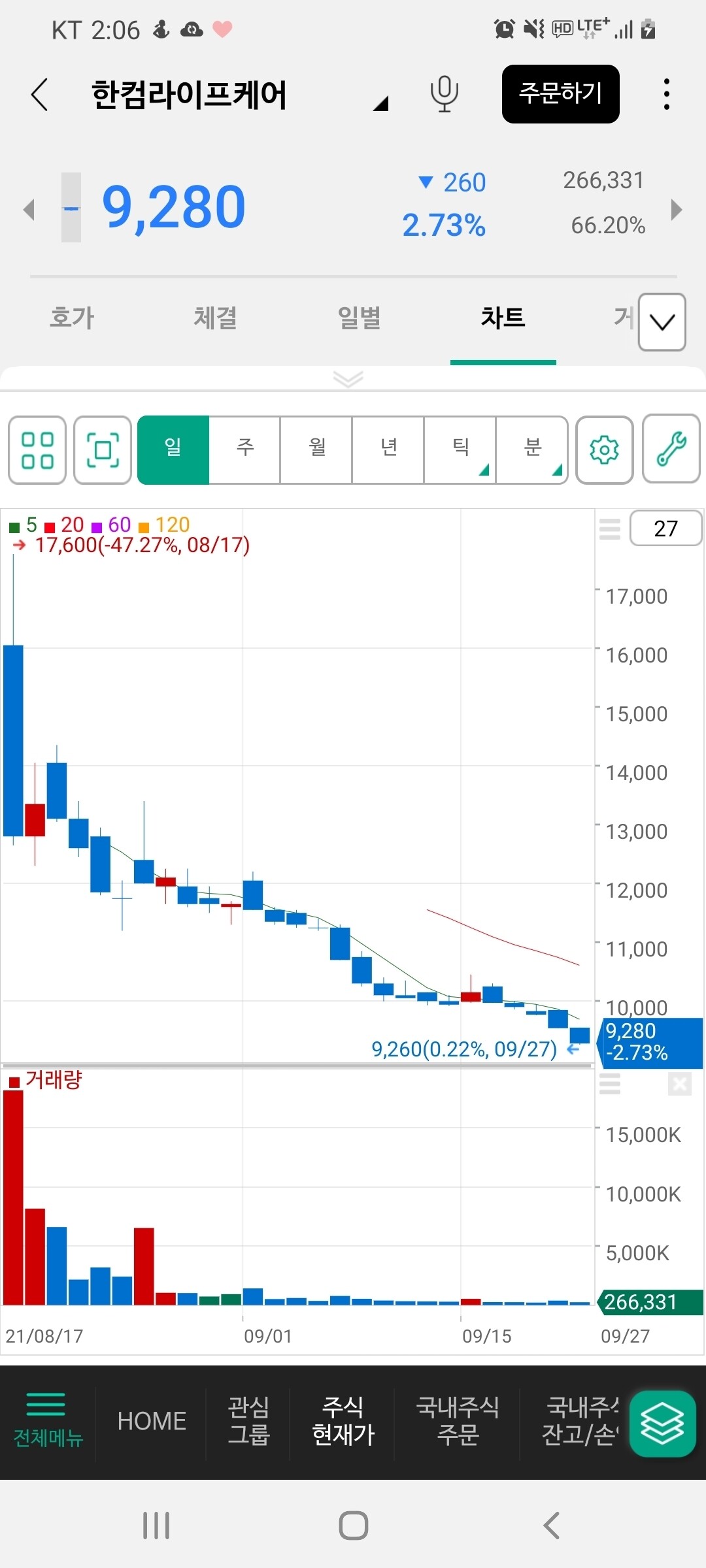Open voice search microphone
706x1568 pixels.
[444, 94]
